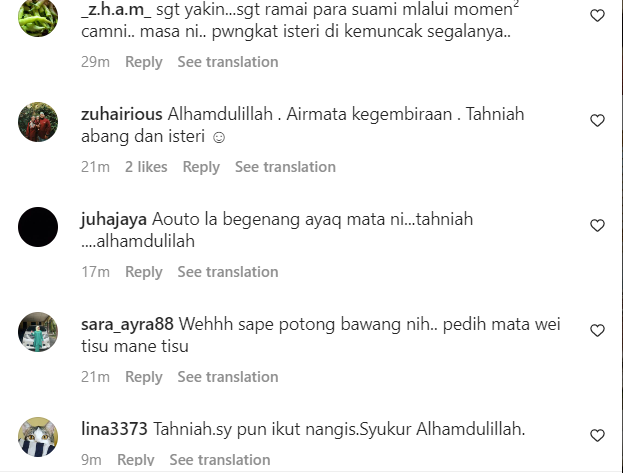Like lina3373's comment
The width and height of the screenshot is (623, 473).
click(597, 436)
